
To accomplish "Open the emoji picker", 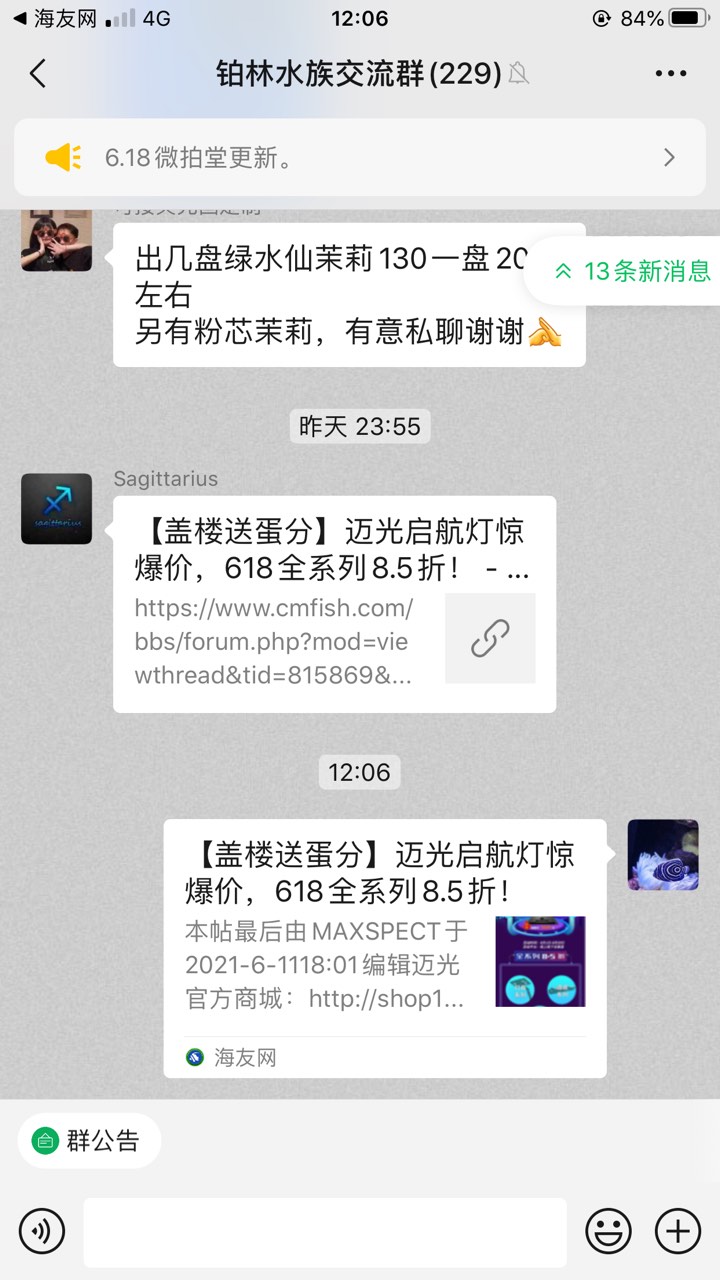I will pyautogui.click(x=608, y=1230).
